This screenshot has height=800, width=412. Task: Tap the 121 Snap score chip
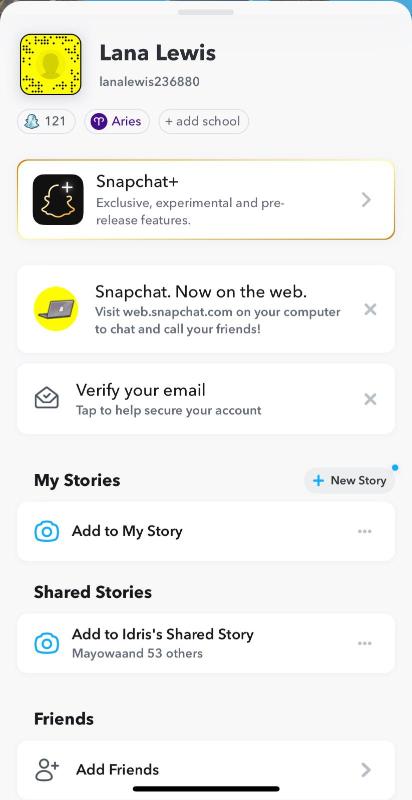pos(46,121)
